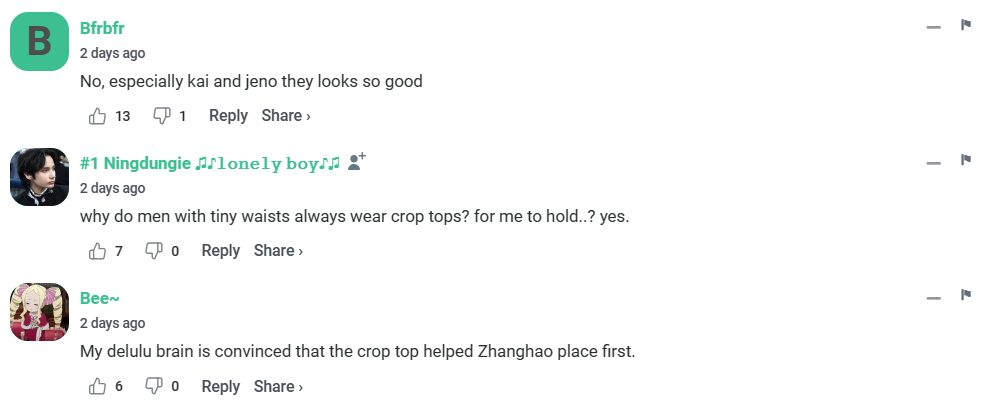
Task: Flag Bfrbfr's comment
Action: 966,25
